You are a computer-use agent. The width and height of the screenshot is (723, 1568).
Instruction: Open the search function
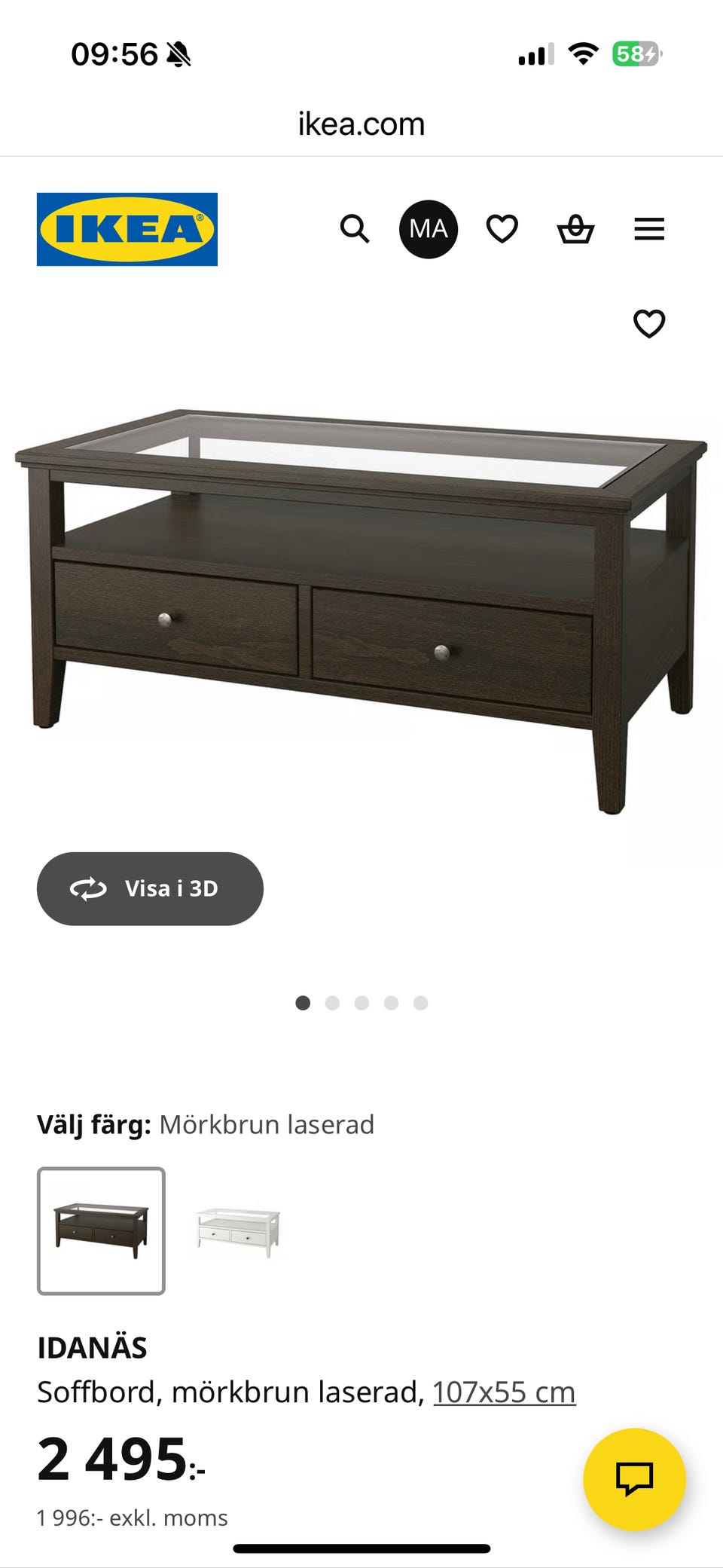[353, 229]
